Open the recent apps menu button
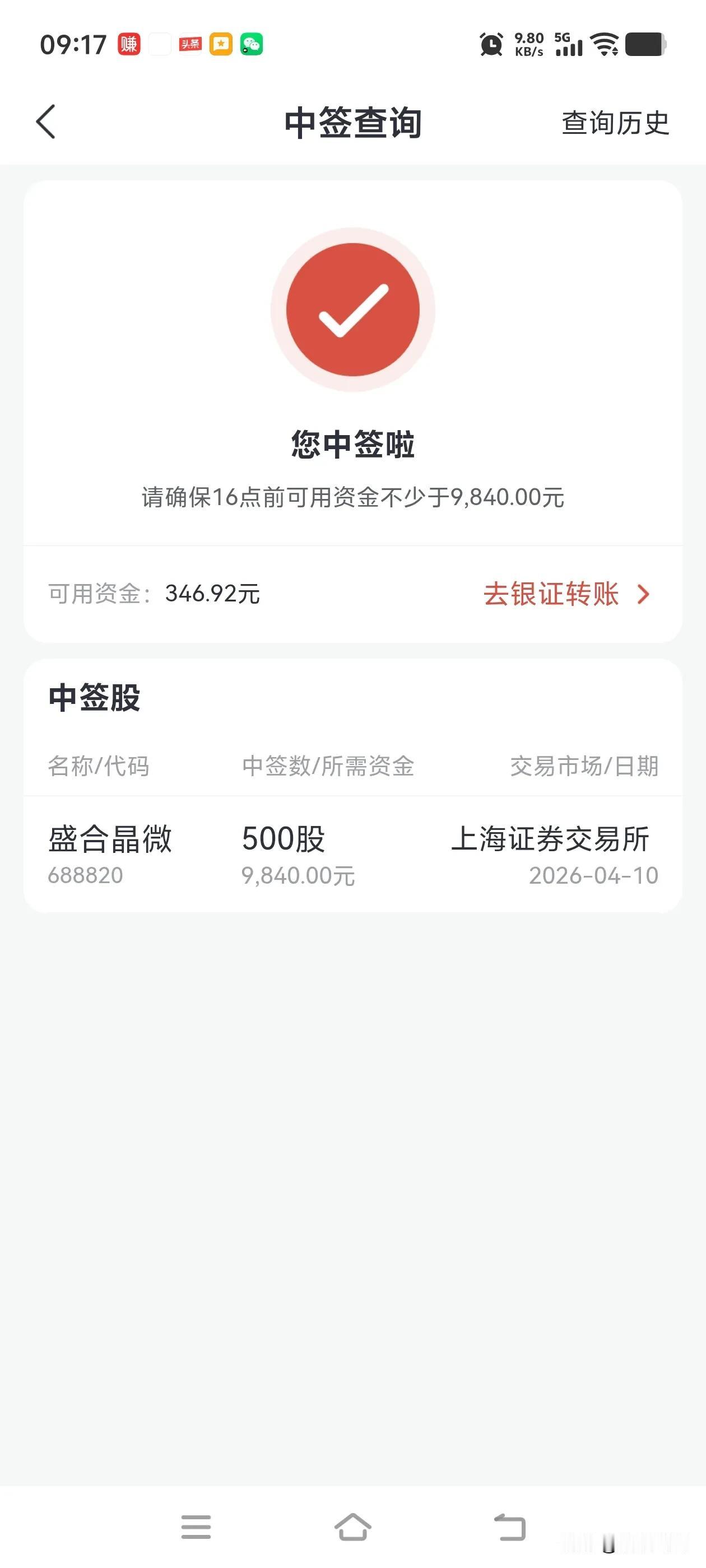The width and height of the screenshot is (706, 1568). pyautogui.click(x=196, y=1527)
